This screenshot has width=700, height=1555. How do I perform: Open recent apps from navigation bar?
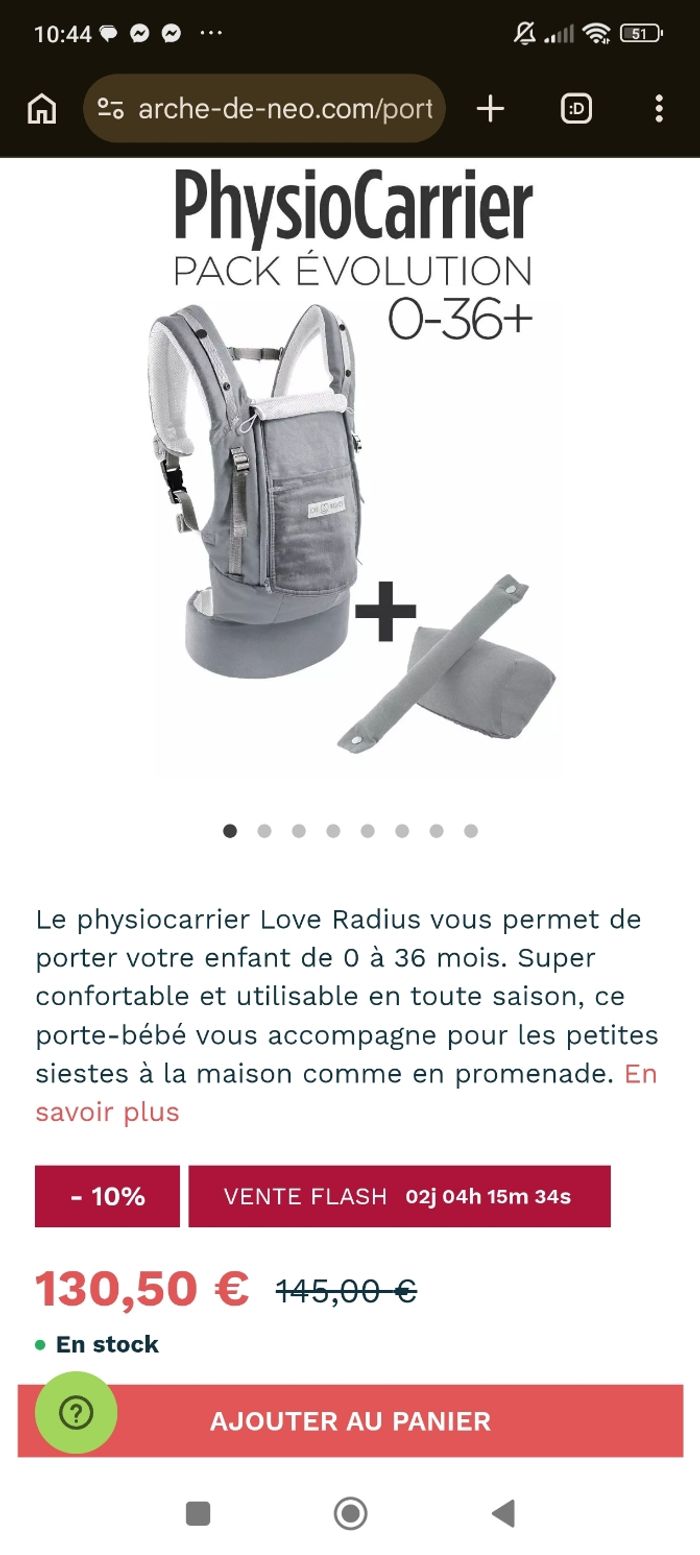[x=198, y=1513]
